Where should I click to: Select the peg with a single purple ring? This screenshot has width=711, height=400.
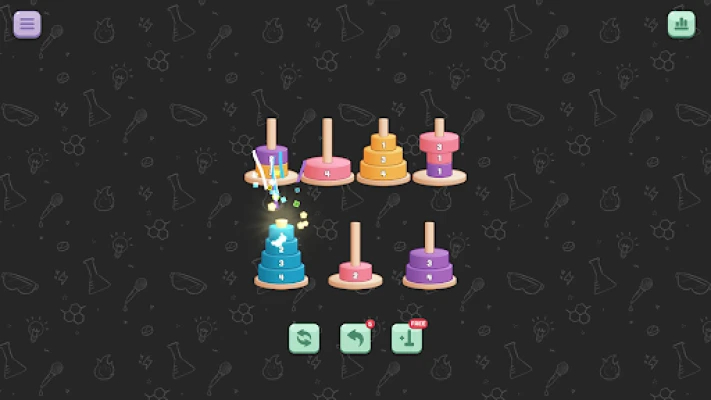point(271,160)
